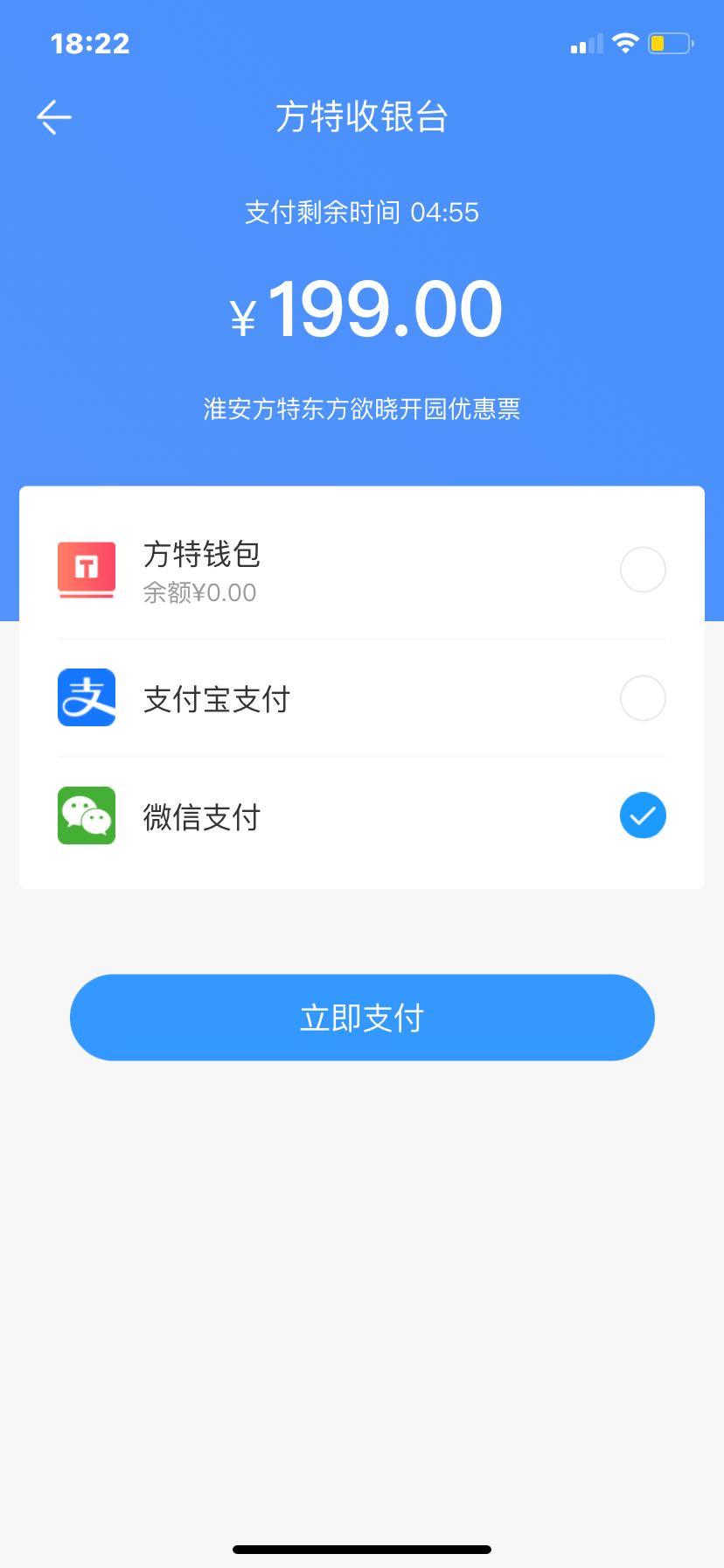Tap the 立即支付 button

362,1018
